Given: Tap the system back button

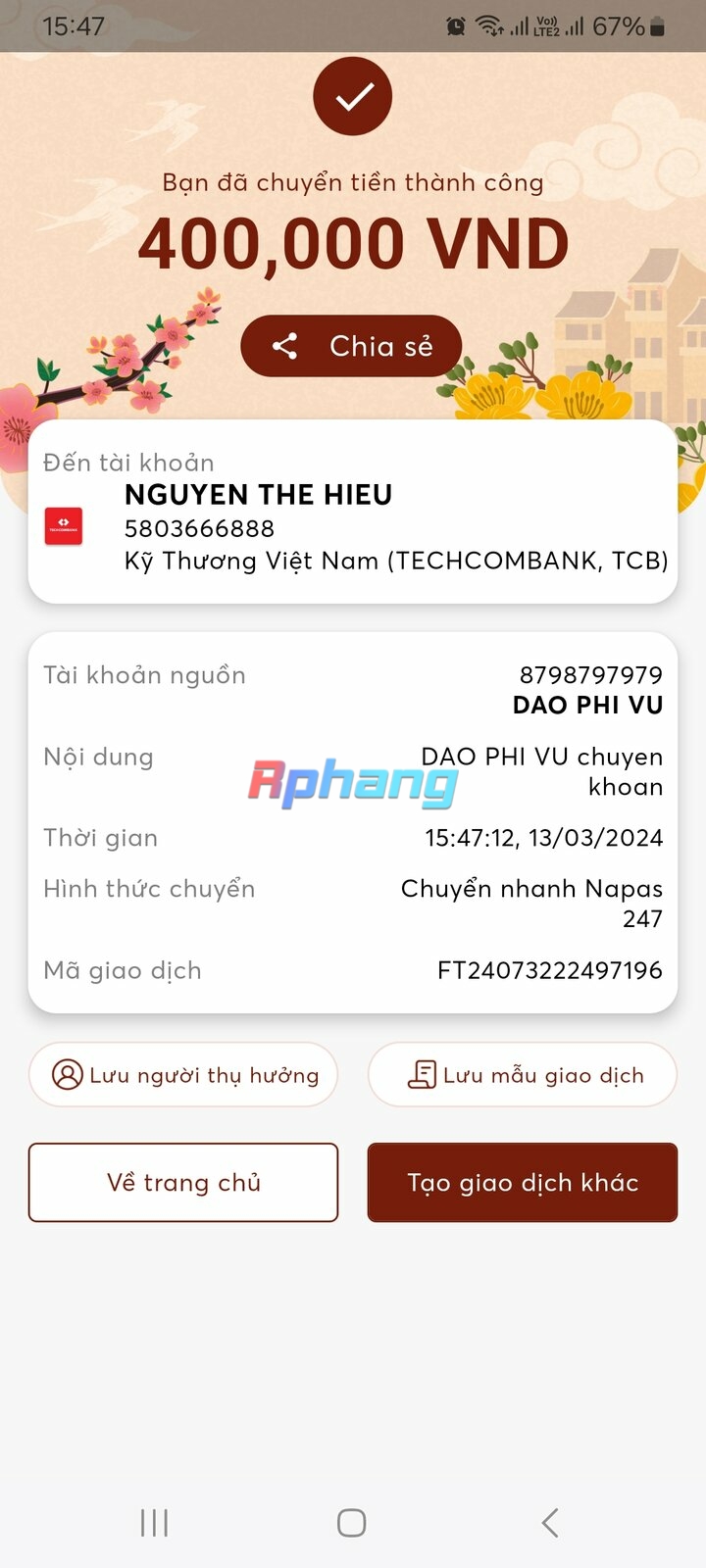Looking at the screenshot, I should [550, 1523].
